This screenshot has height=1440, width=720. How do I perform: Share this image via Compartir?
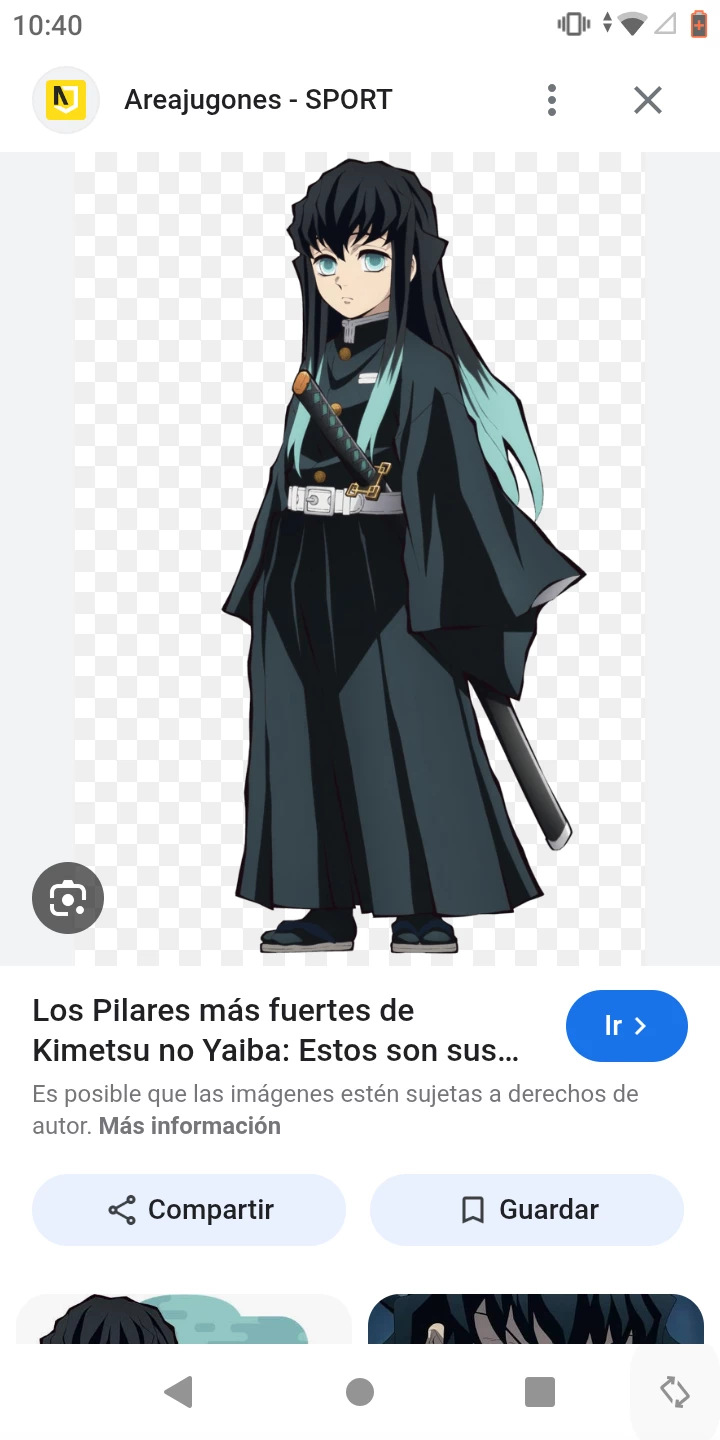coord(189,1210)
